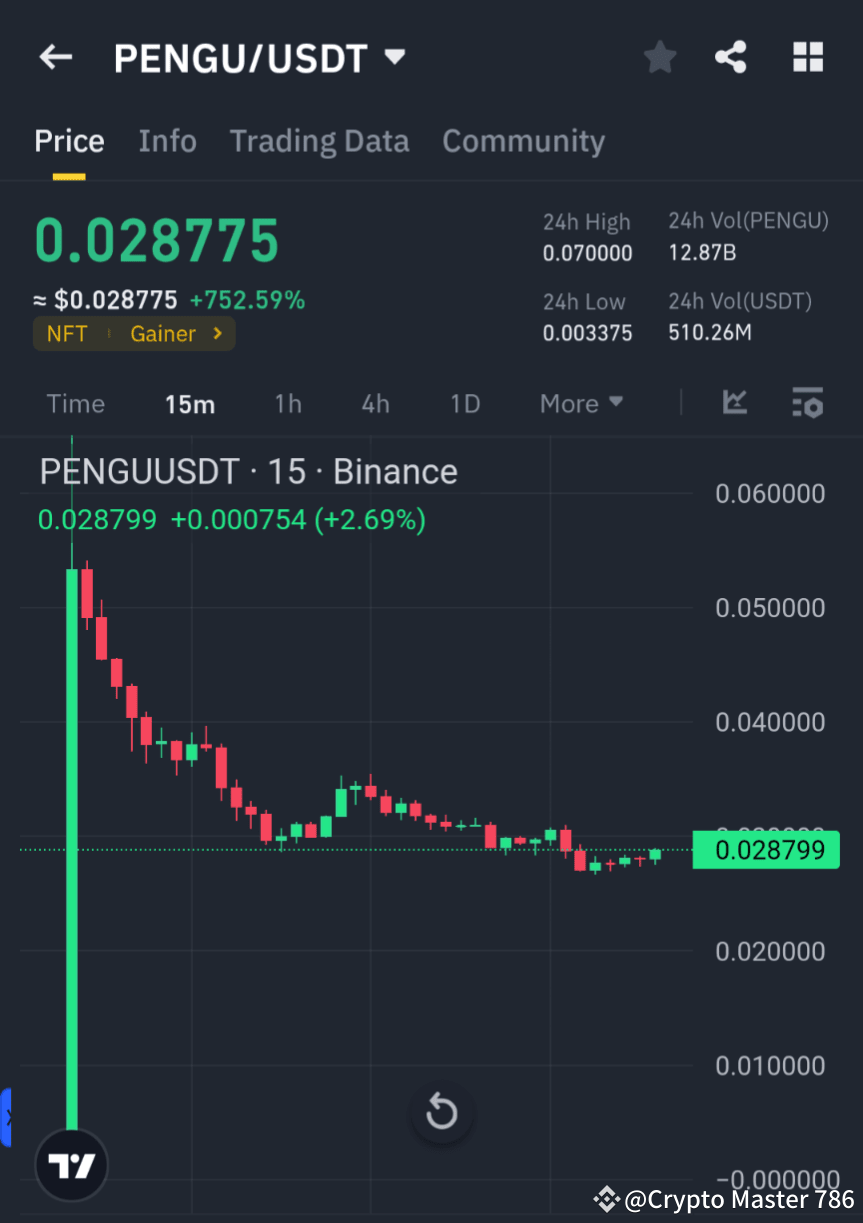
Task: Open the share options icon
Action: click(731, 57)
